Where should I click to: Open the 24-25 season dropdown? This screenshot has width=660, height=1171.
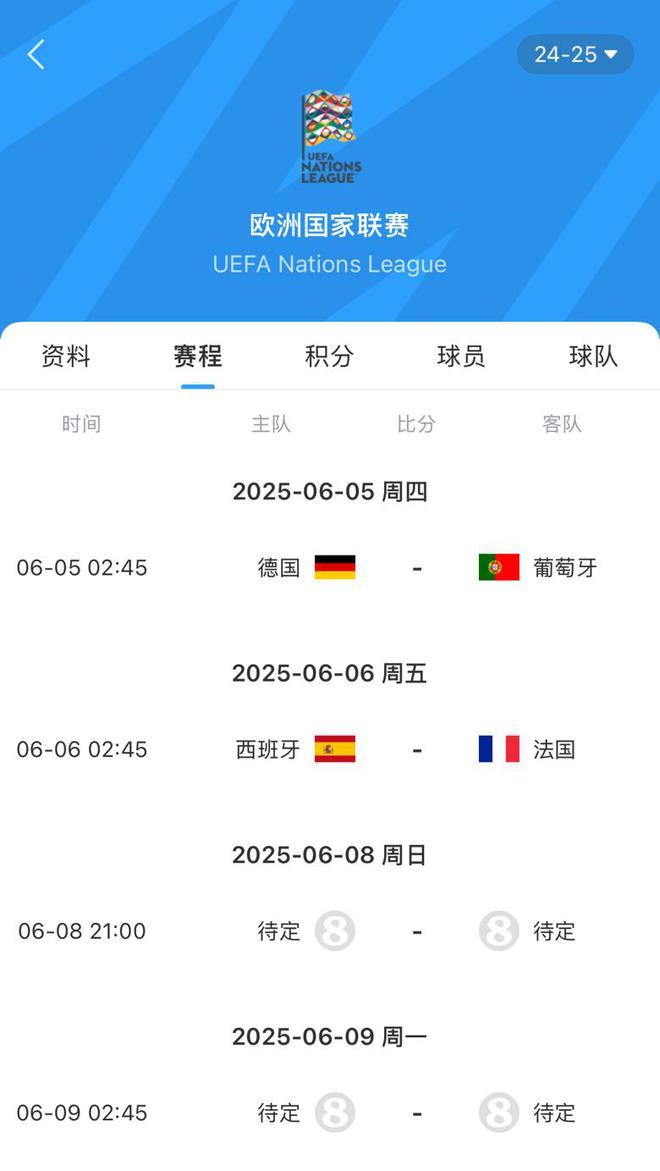tap(575, 55)
